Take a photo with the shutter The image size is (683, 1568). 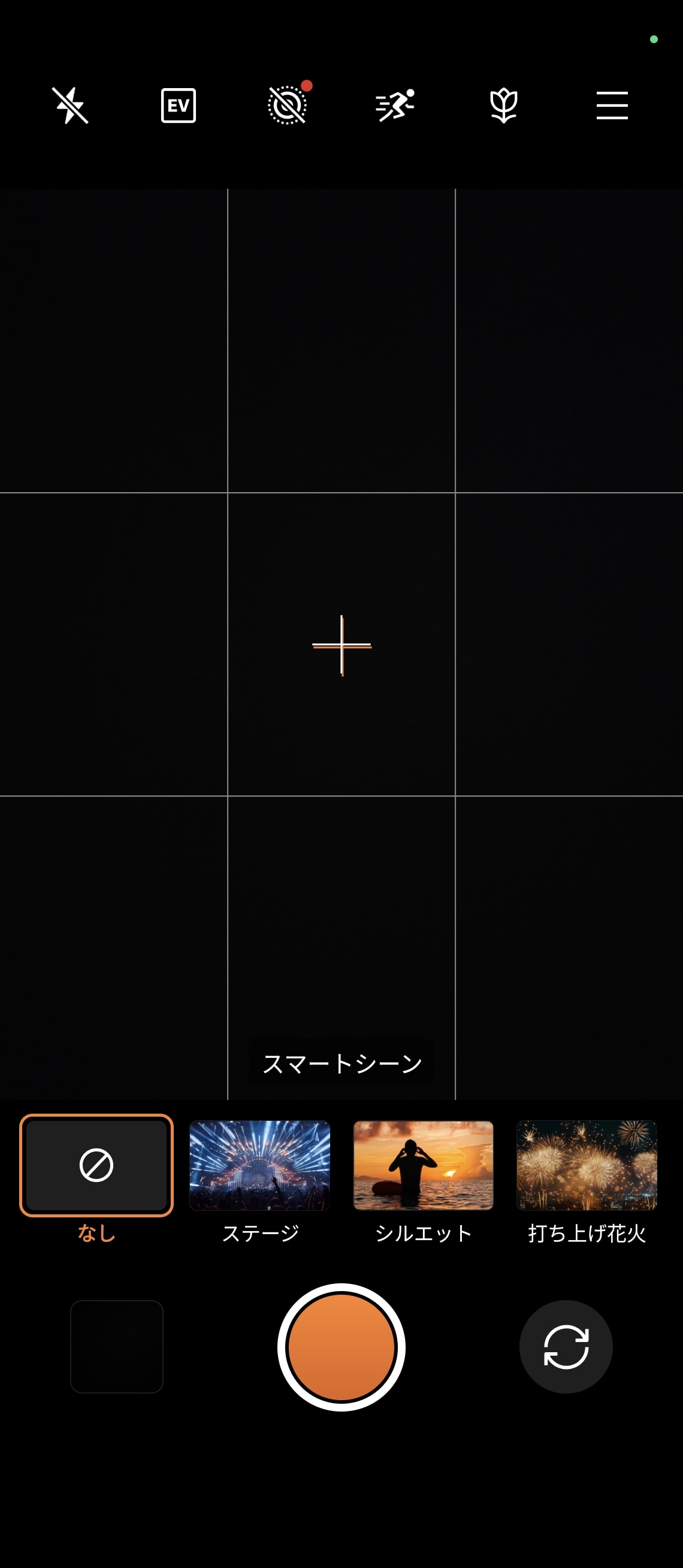[341, 1347]
